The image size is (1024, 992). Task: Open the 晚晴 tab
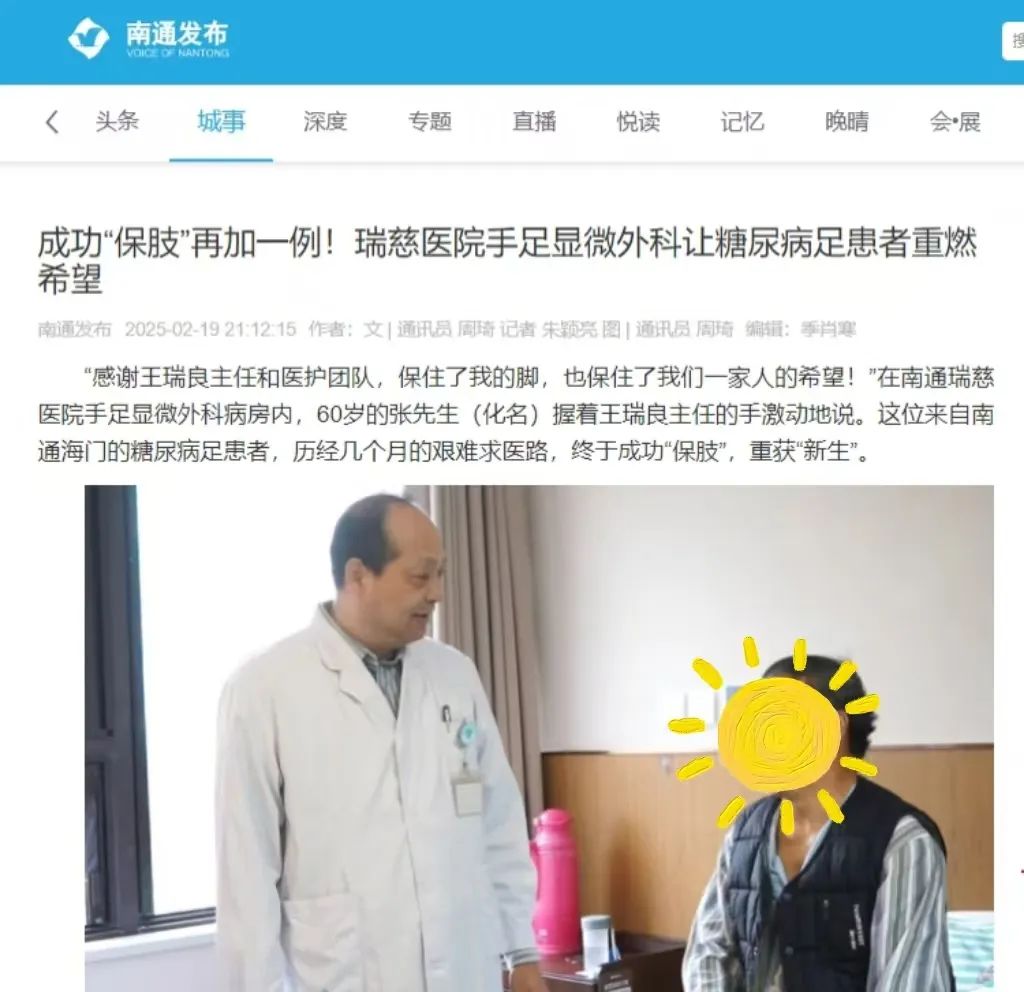click(x=847, y=122)
